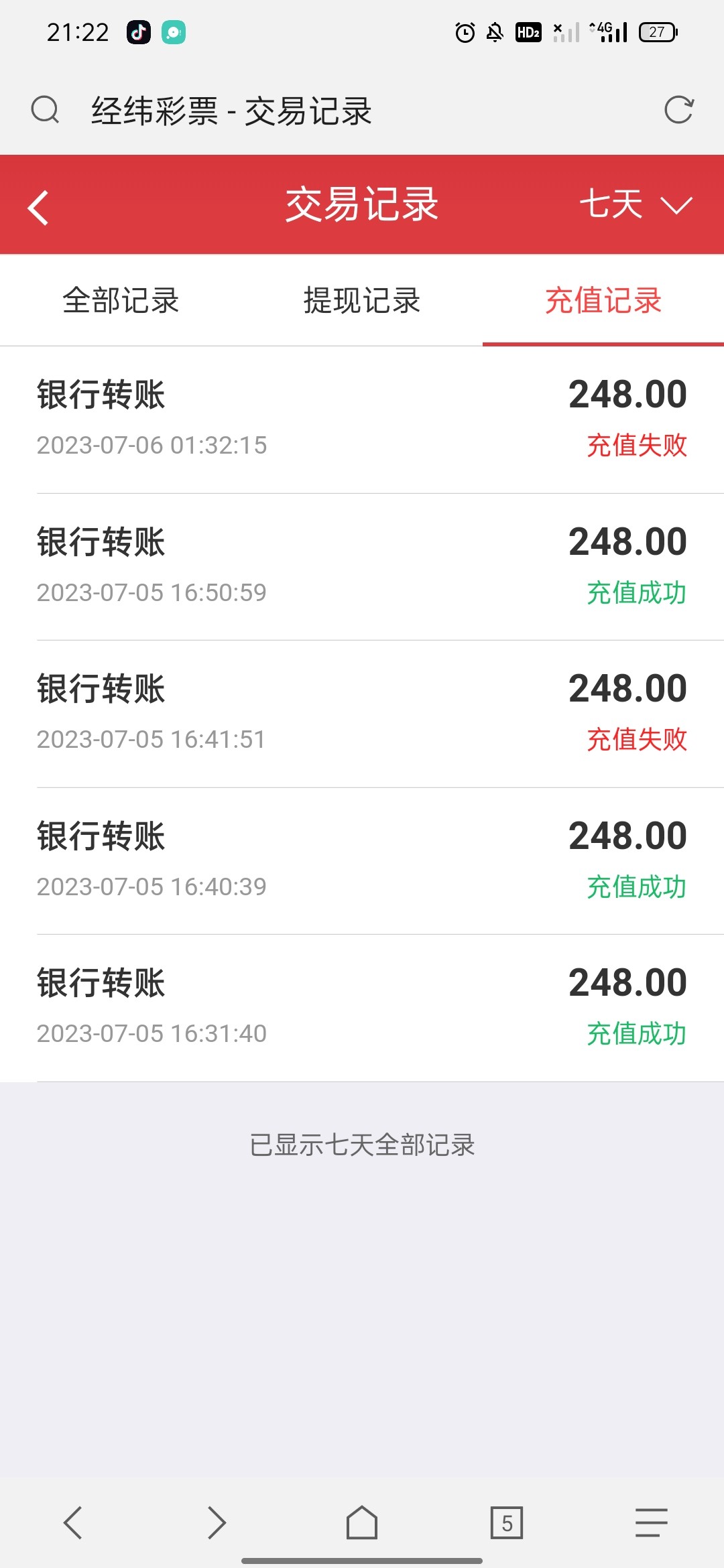
Task: Open the browser tab switcher showing 5
Action: [x=507, y=1522]
